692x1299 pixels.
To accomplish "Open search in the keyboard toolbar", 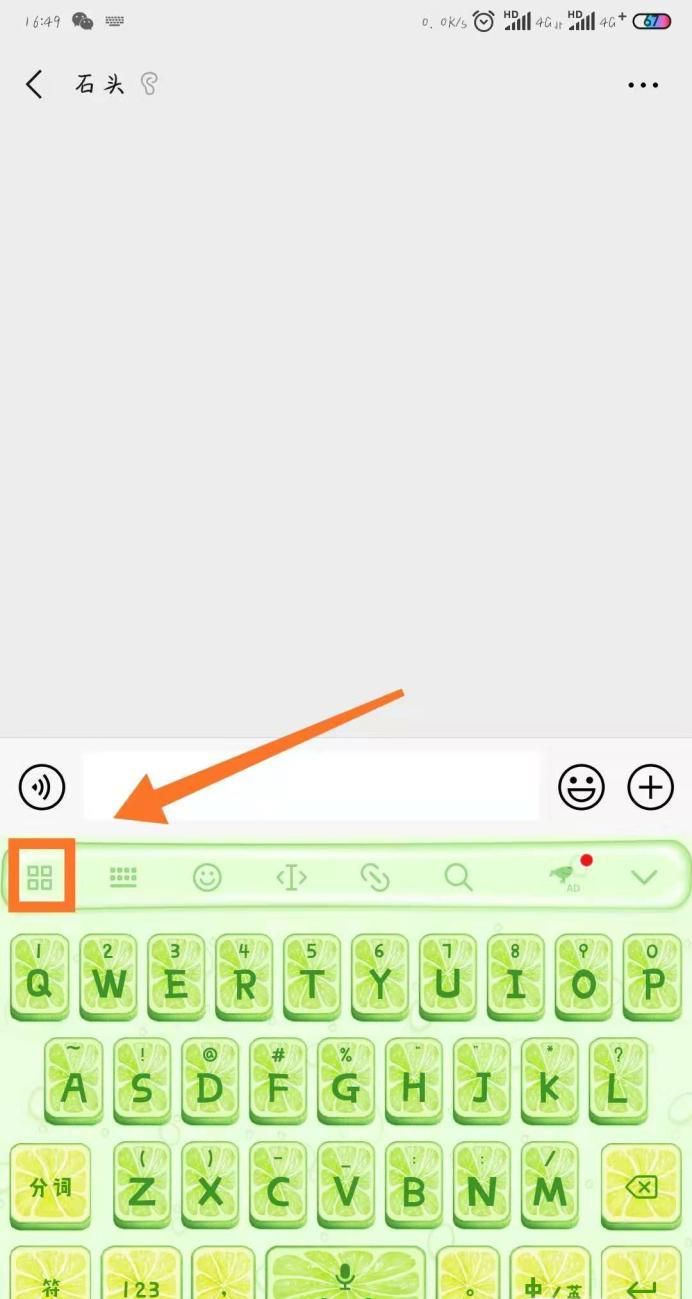I will tap(458, 878).
